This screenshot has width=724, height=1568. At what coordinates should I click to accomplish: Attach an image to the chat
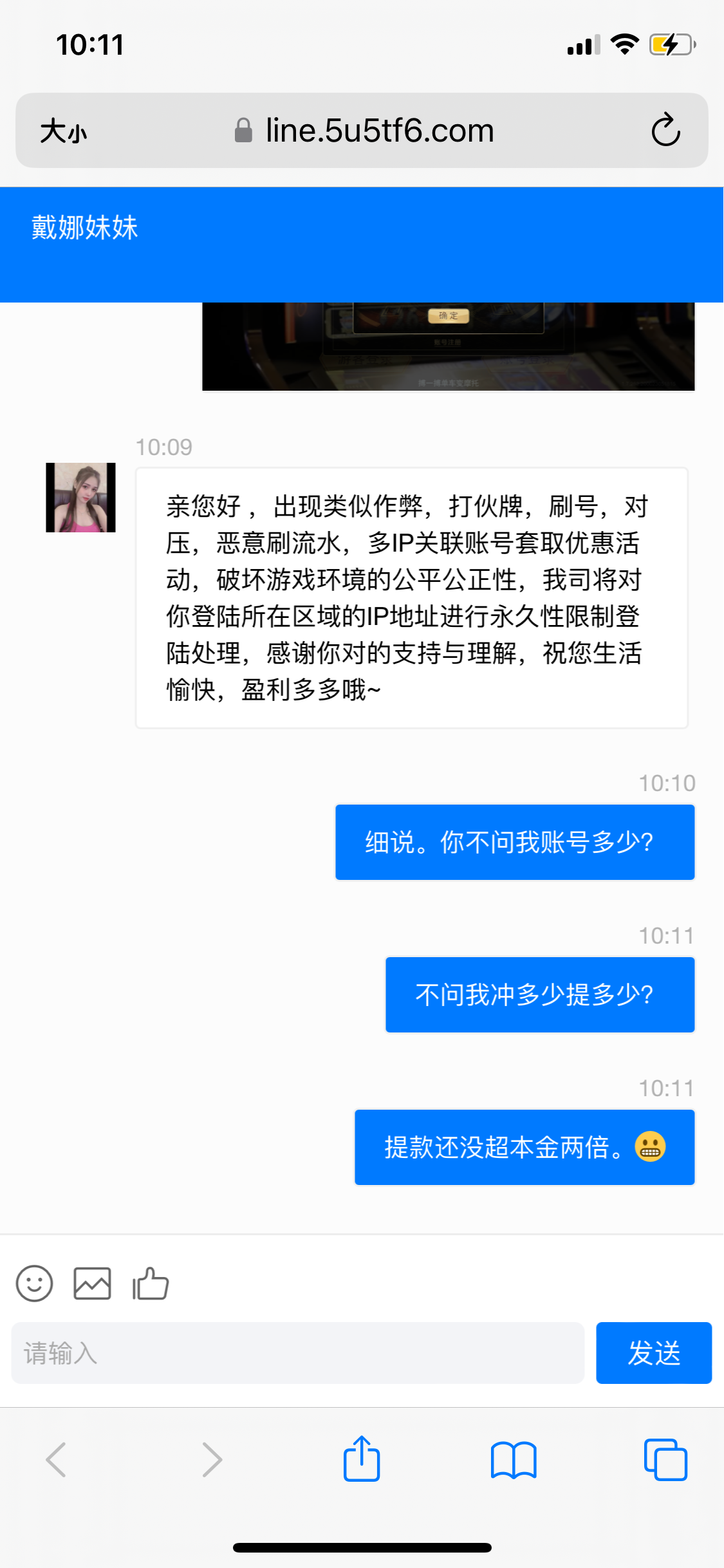click(92, 1283)
